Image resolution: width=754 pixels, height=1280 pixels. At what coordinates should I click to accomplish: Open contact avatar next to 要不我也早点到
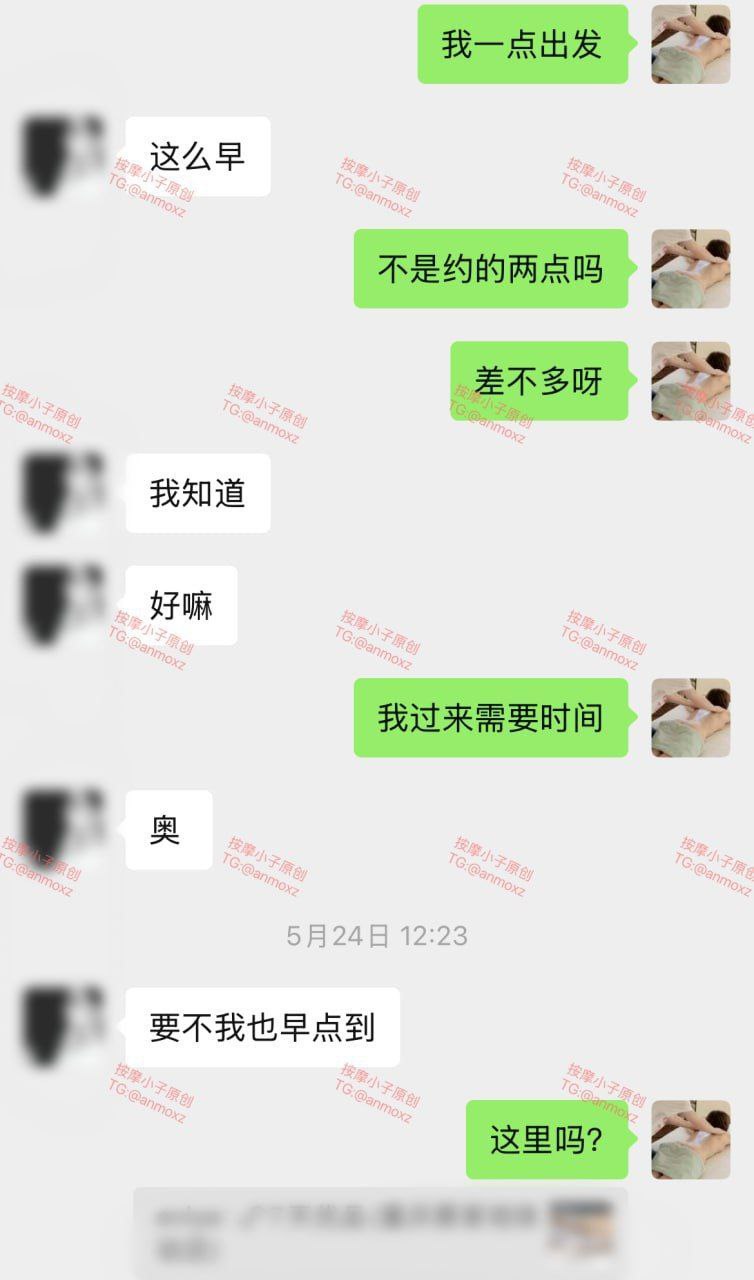[64, 1027]
